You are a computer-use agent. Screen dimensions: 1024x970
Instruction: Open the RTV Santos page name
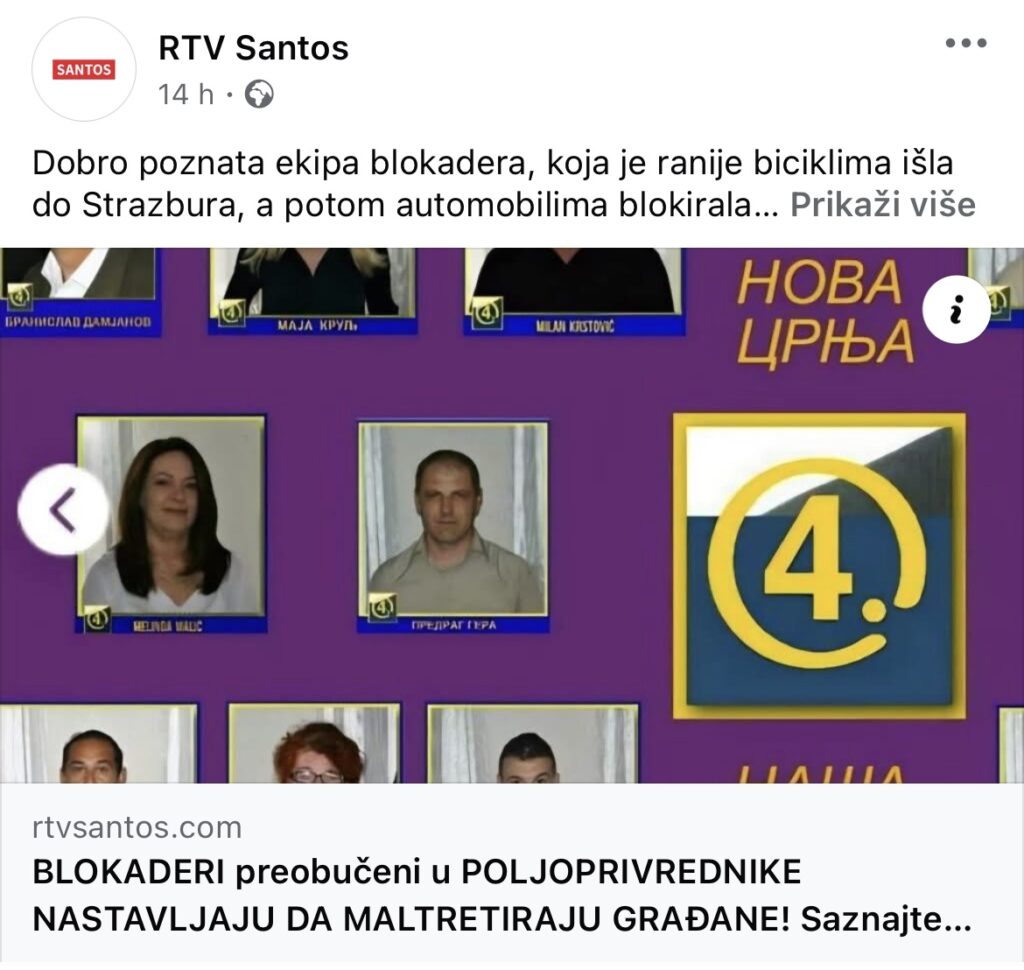pos(254,47)
